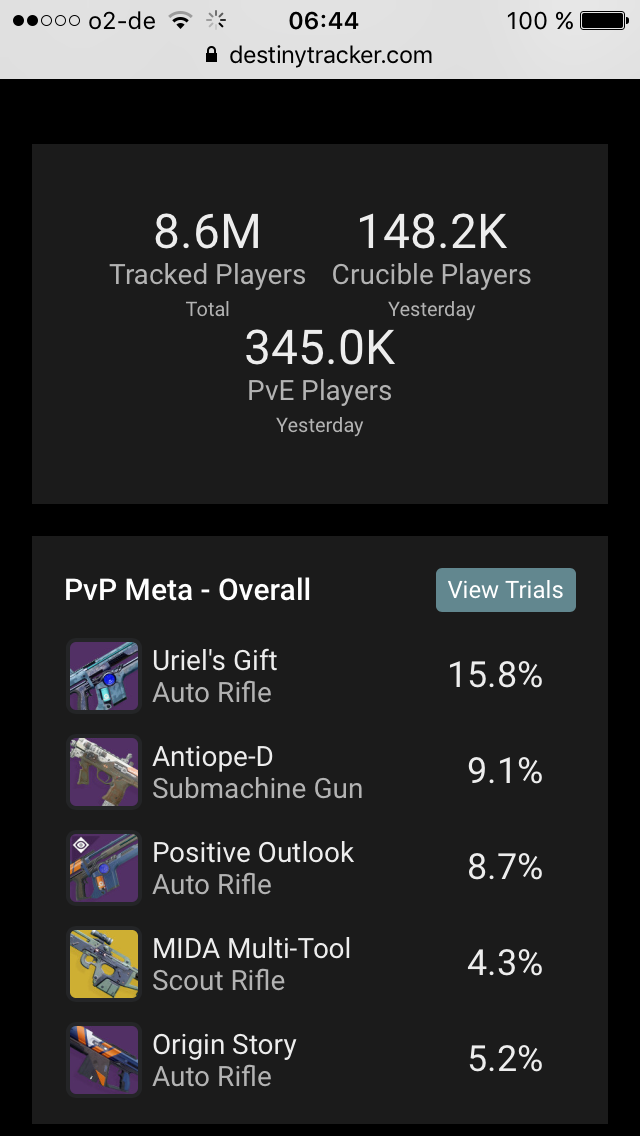Tap the destinytracker.com address bar
Viewport: 640px width, 1136px height.
320,55
